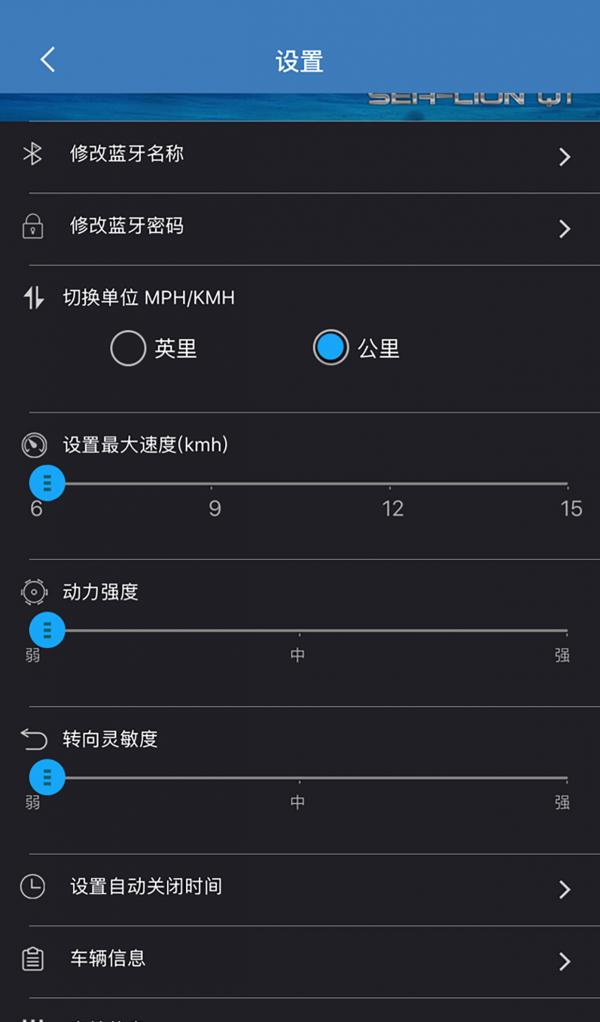
Task: Tap the 转向灵敏度 slider handle
Action: (x=47, y=778)
